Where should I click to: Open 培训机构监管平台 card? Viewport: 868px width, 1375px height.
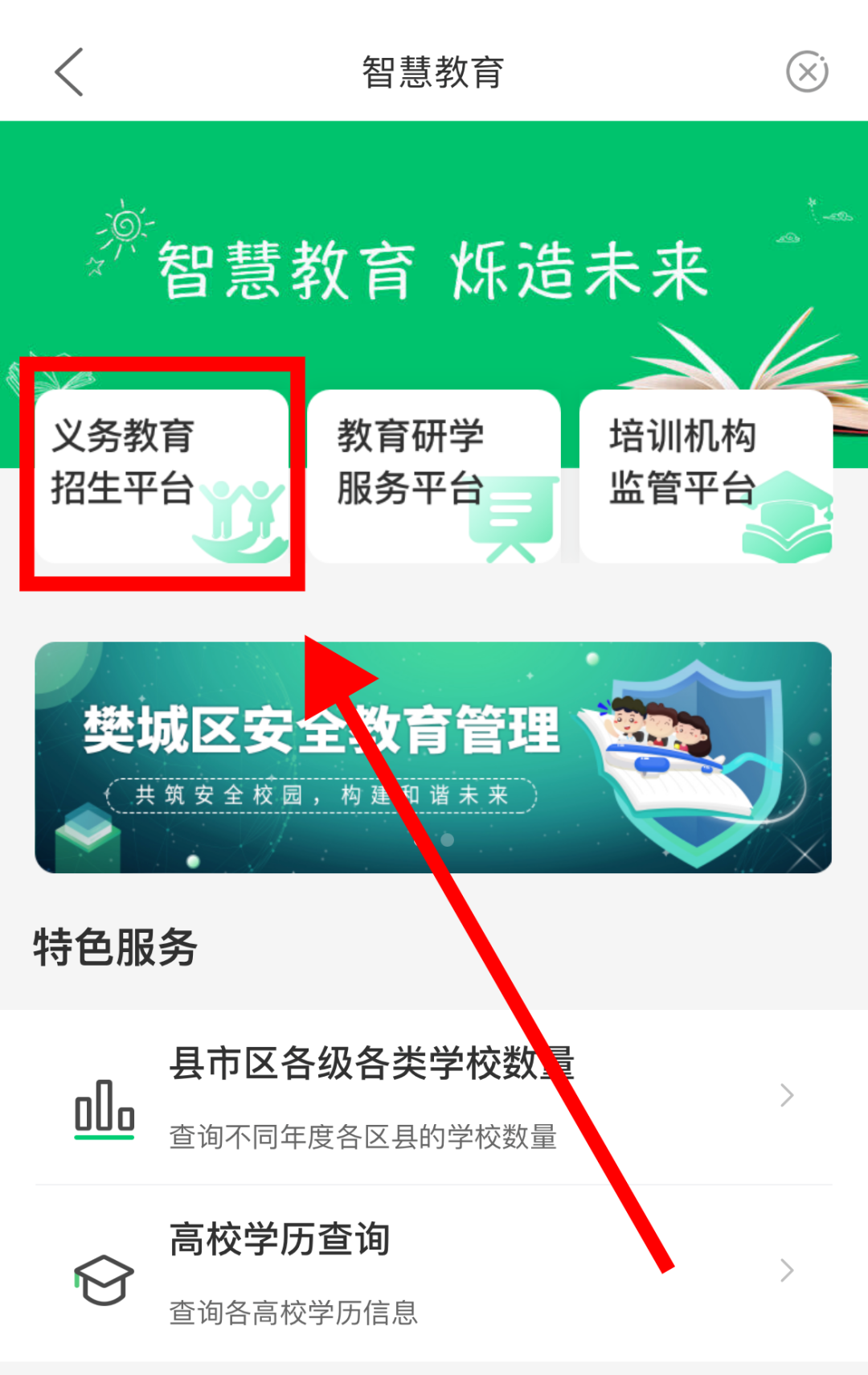point(705,475)
